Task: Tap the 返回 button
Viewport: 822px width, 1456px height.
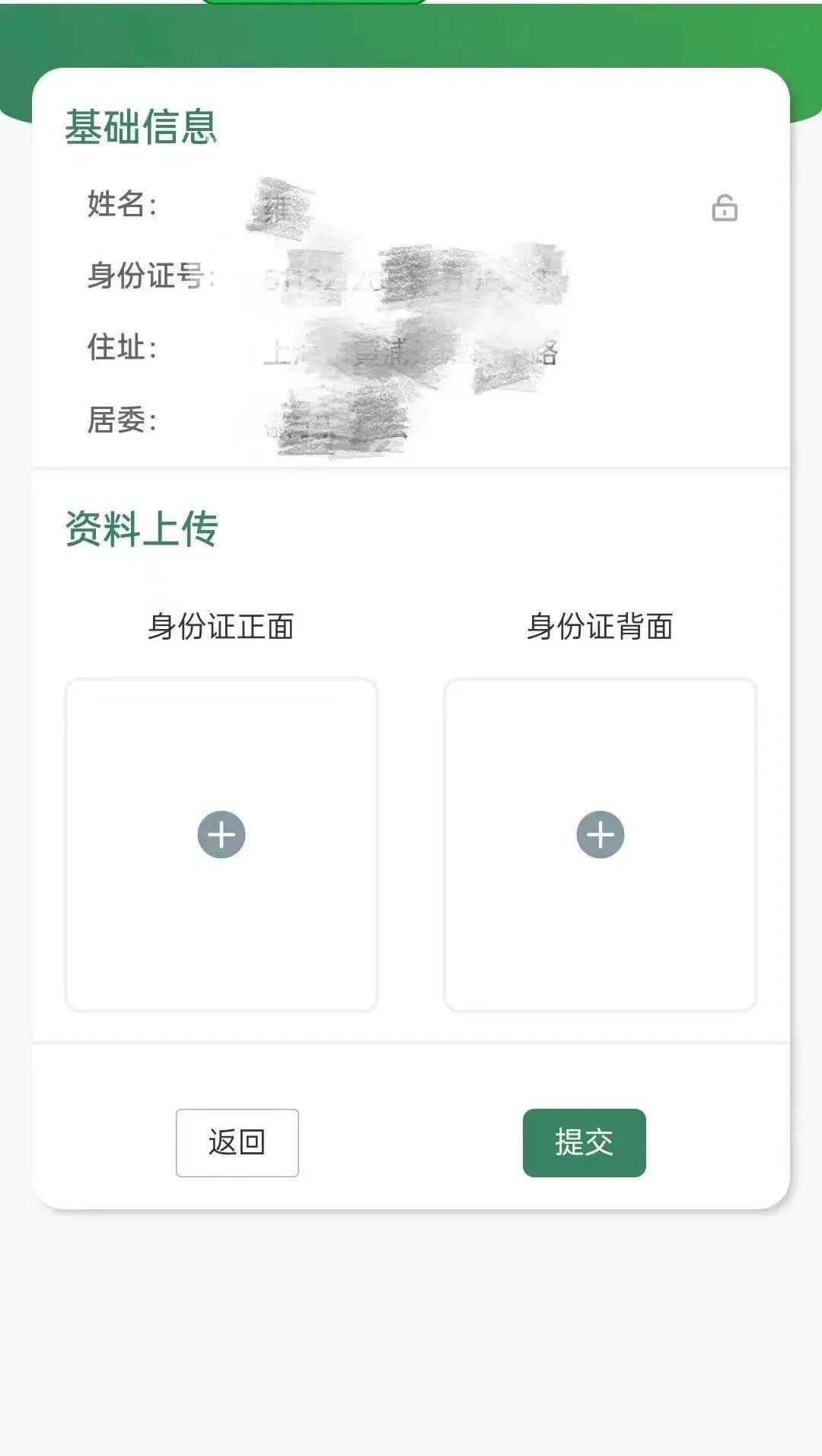Action: click(x=237, y=1142)
